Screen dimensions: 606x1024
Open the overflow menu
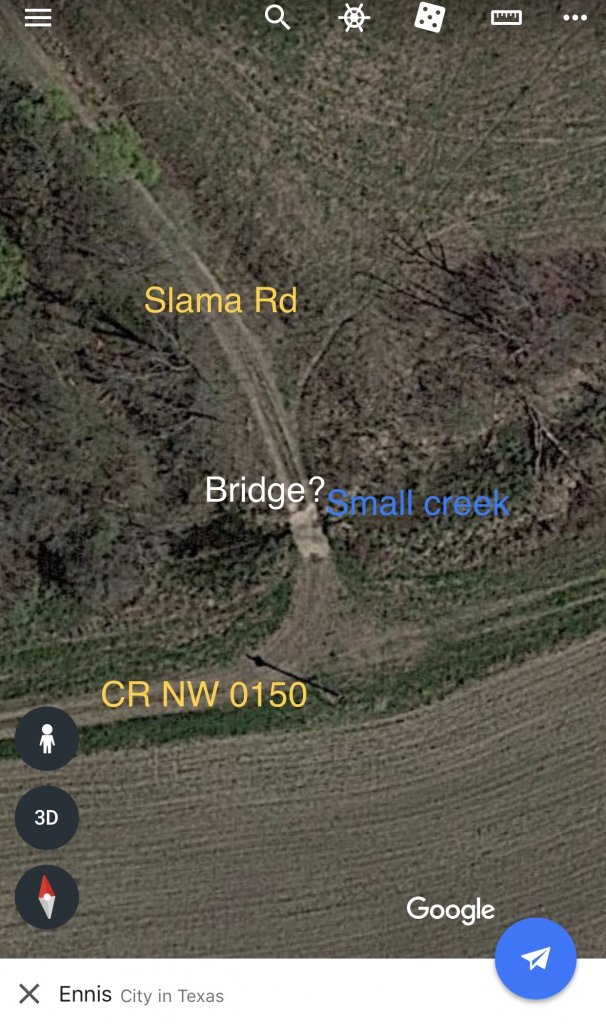(x=575, y=18)
